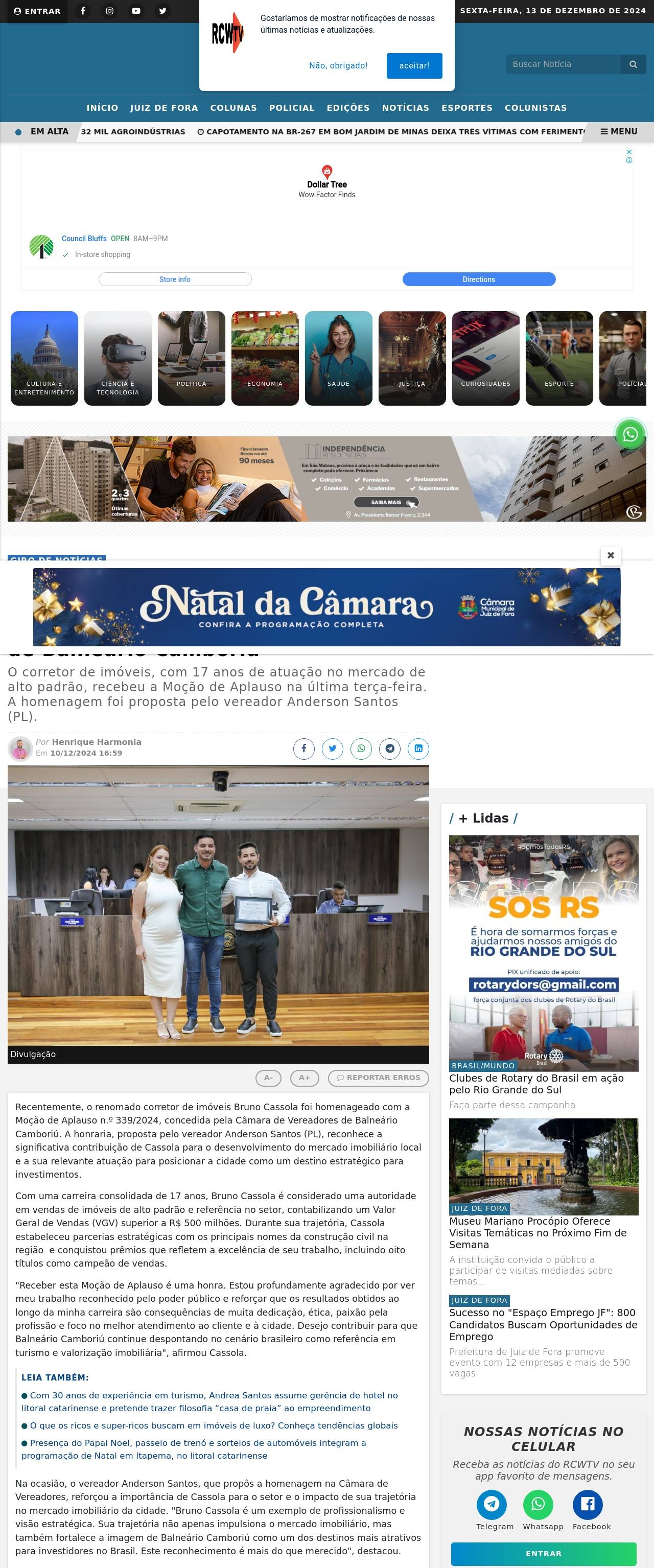Image resolution: width=654 pixels, height=1568 pixels.
Task: Share the article on Facebook
Action: click(304, 748)
